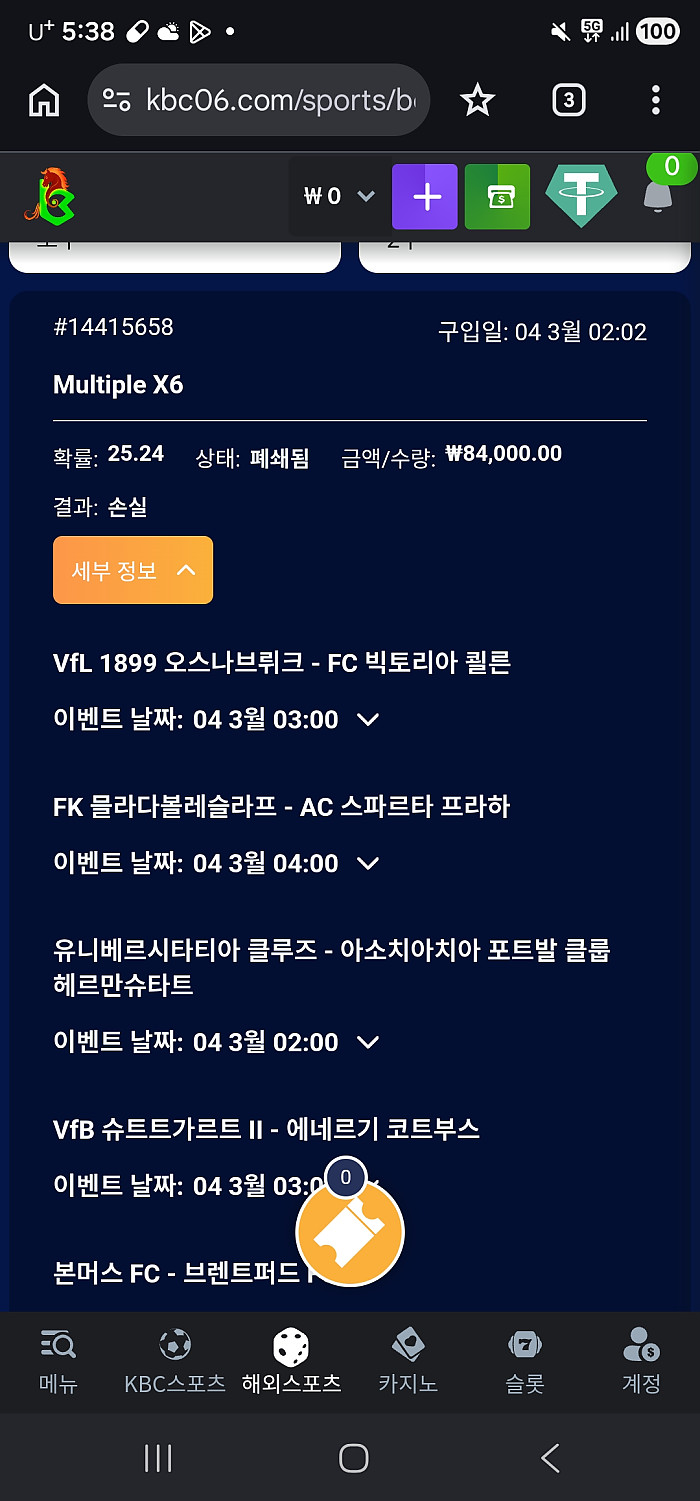
Task: Switch to the KBC스포츠 tab
Action: coord(175,1362)
